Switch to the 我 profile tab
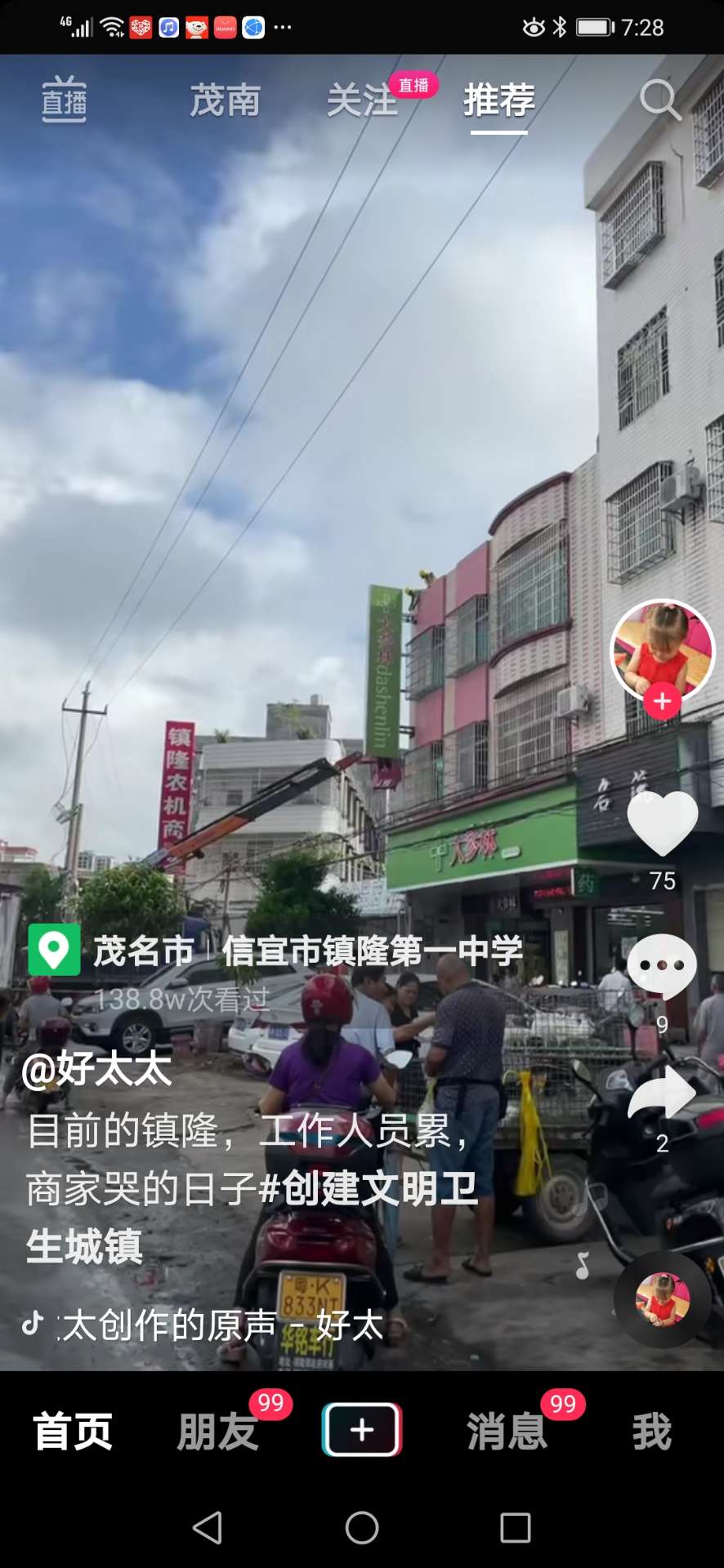Viewport: 724px width, 1568px height. [x=651, y=1431]
